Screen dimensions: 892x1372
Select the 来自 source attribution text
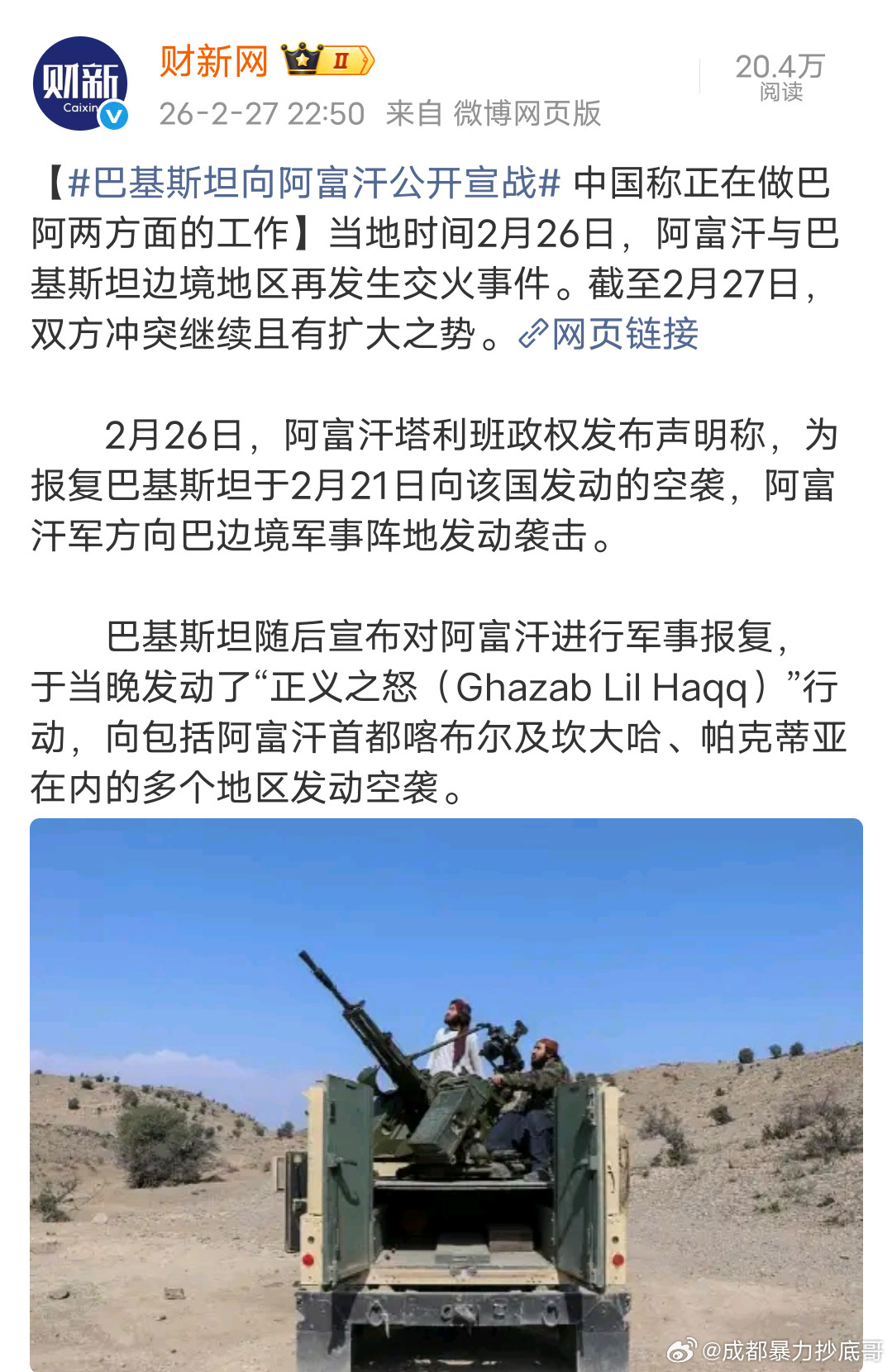tap(413, 115)
